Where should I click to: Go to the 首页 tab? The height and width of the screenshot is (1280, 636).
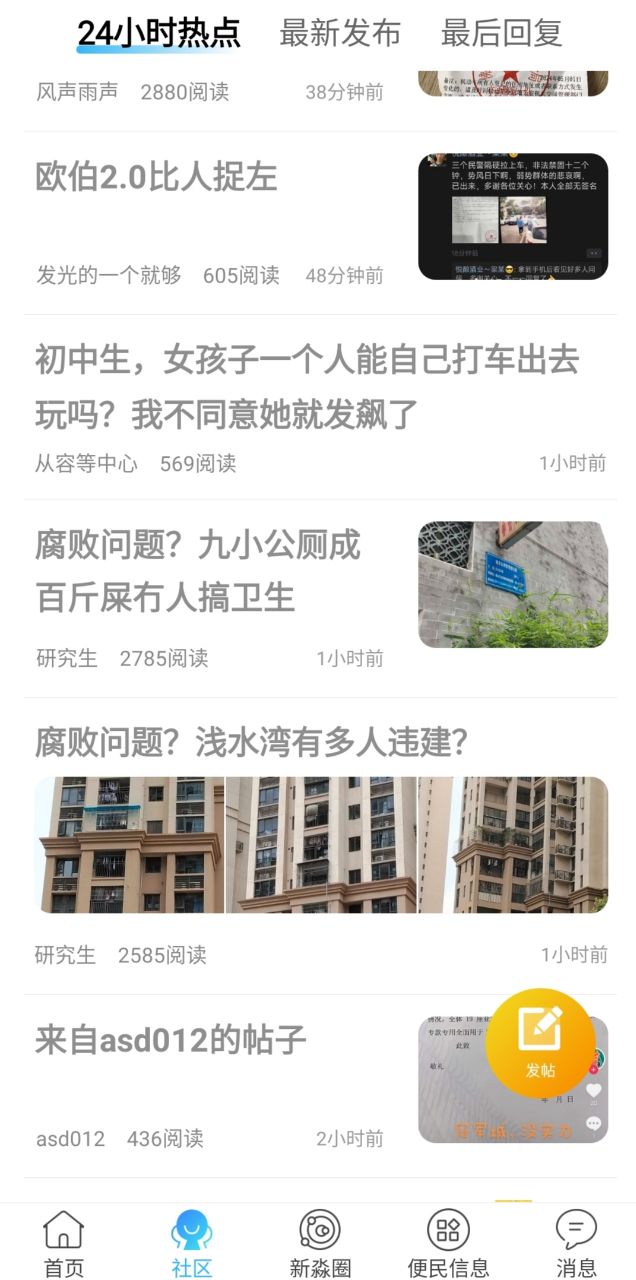(x=64, y=1243)
